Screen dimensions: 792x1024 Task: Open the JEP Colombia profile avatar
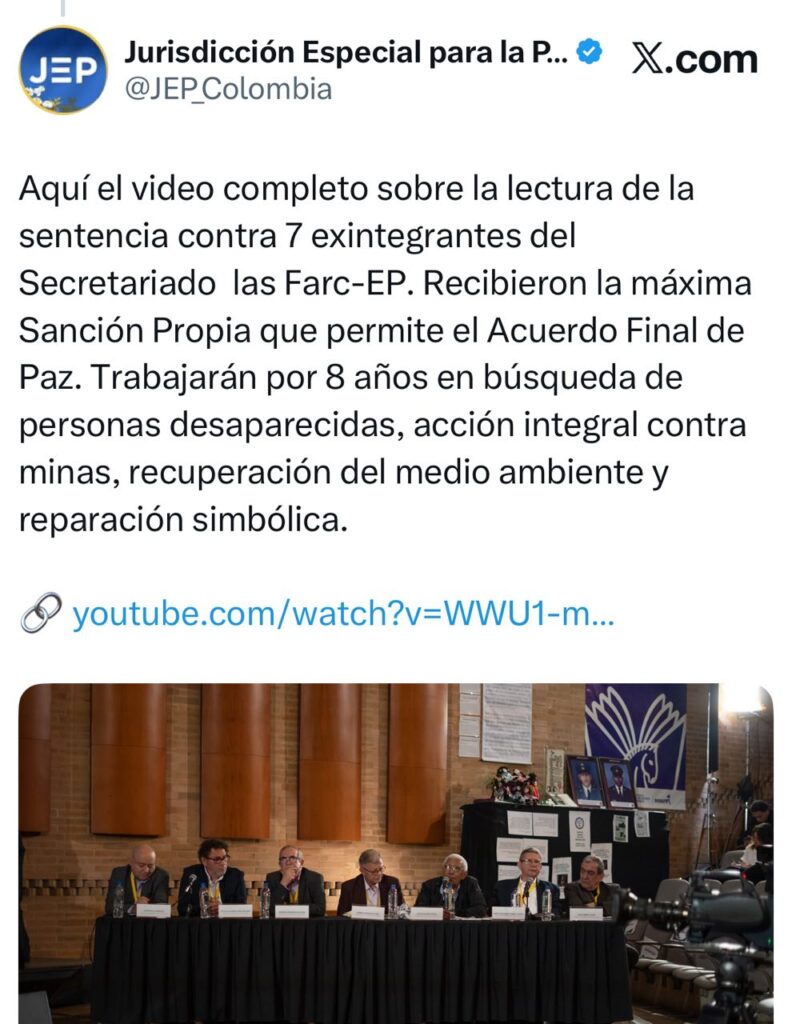pos(63,70)
